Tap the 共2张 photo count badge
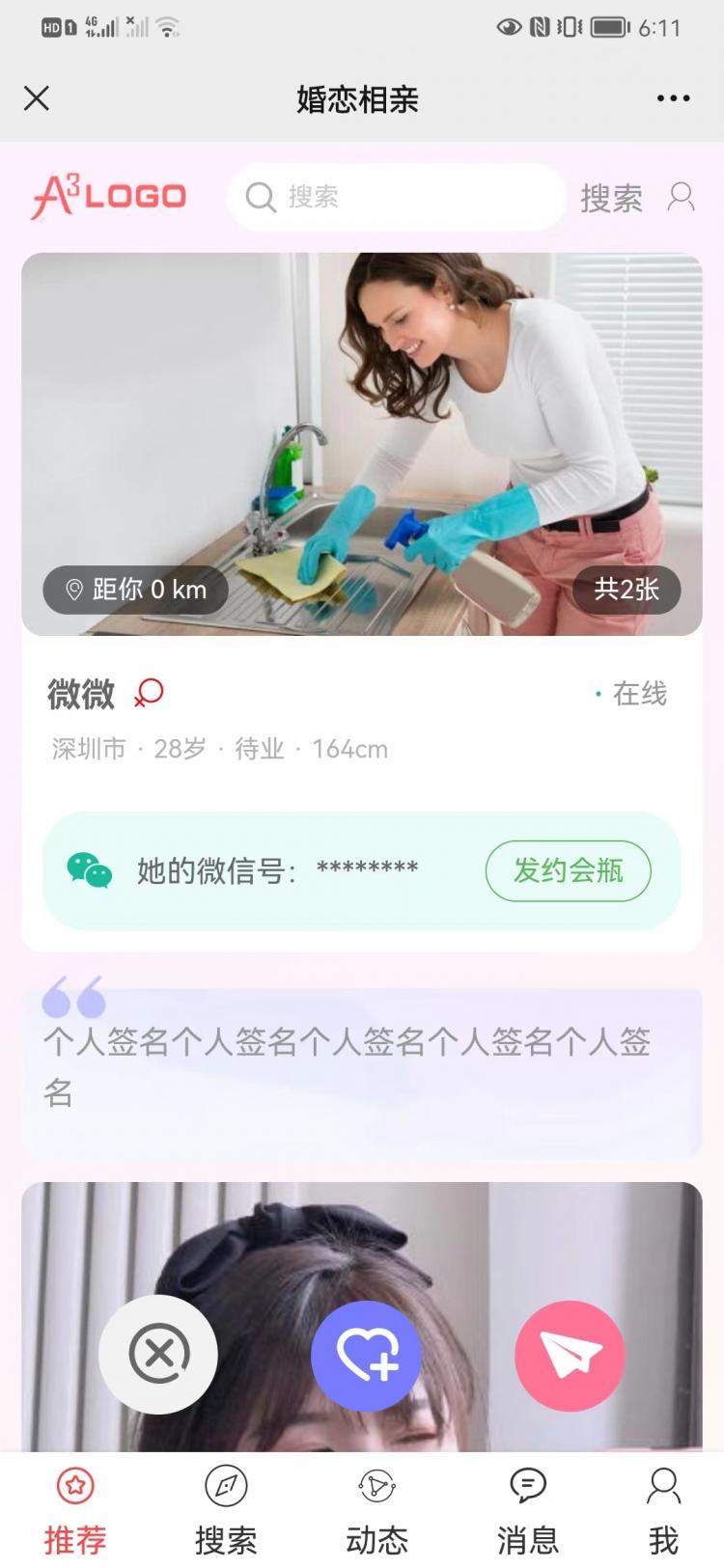 coord(626,590)
